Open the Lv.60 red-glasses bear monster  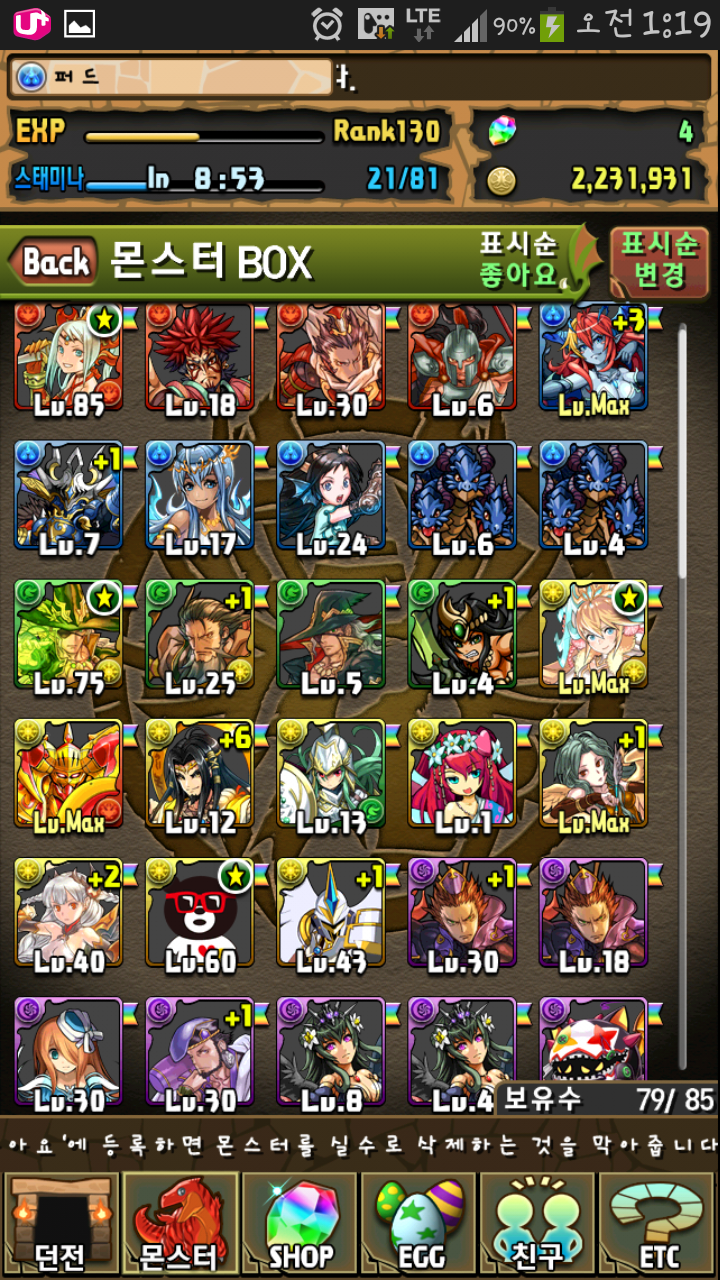click(199, 914)
